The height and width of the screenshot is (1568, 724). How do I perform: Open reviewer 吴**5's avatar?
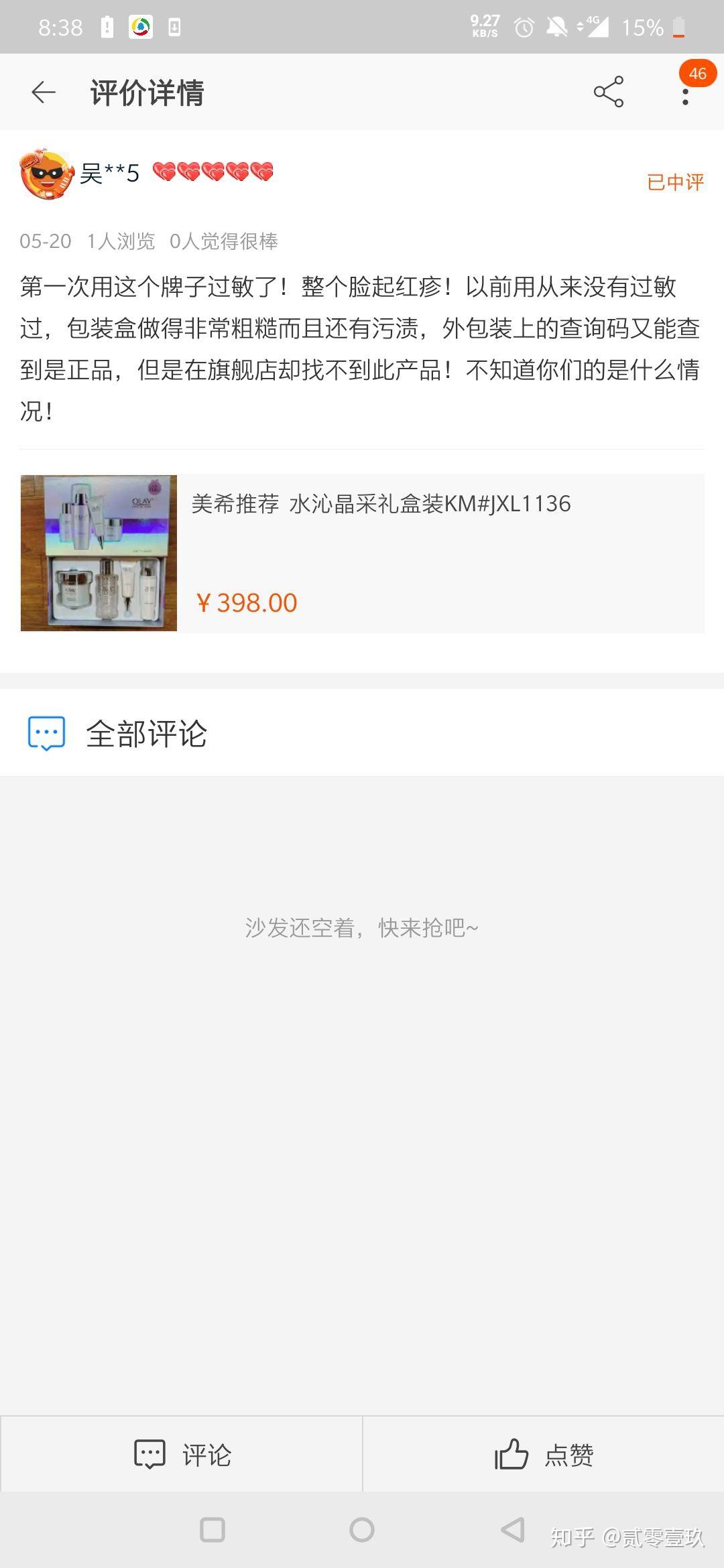46,174
